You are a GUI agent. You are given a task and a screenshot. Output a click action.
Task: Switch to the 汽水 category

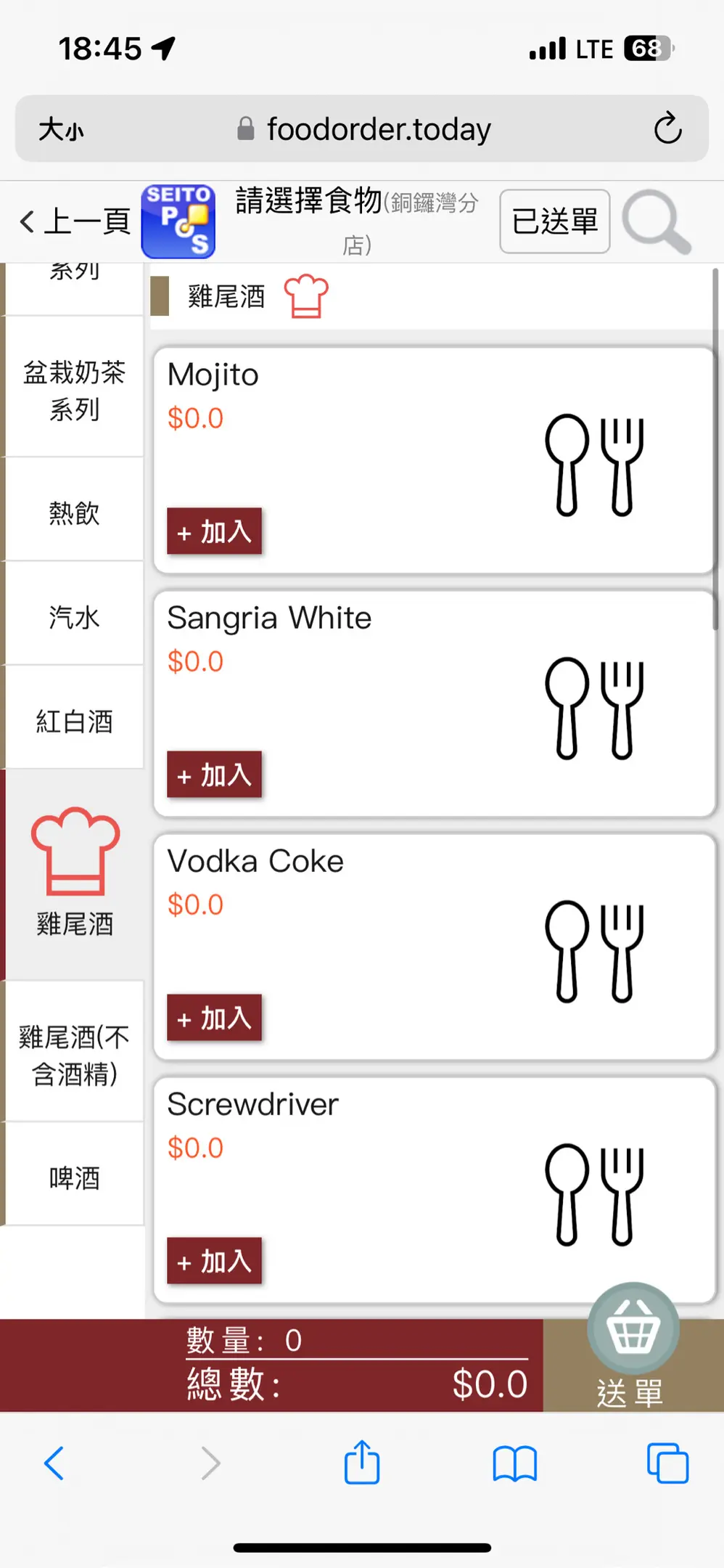(x=74, y=617)
